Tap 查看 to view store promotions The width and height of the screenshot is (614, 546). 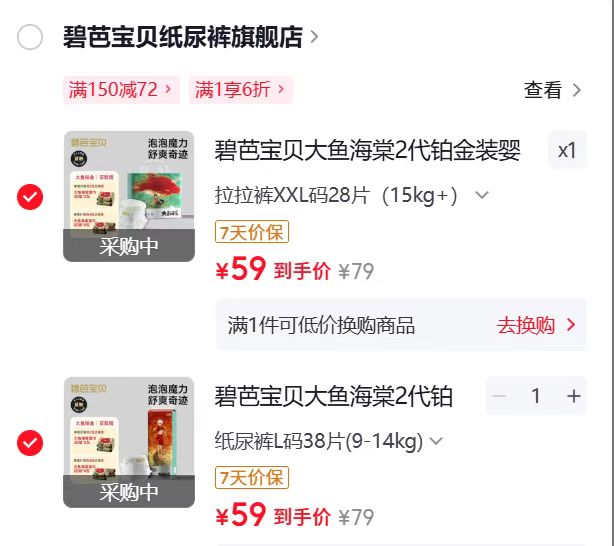pos(553,90)
